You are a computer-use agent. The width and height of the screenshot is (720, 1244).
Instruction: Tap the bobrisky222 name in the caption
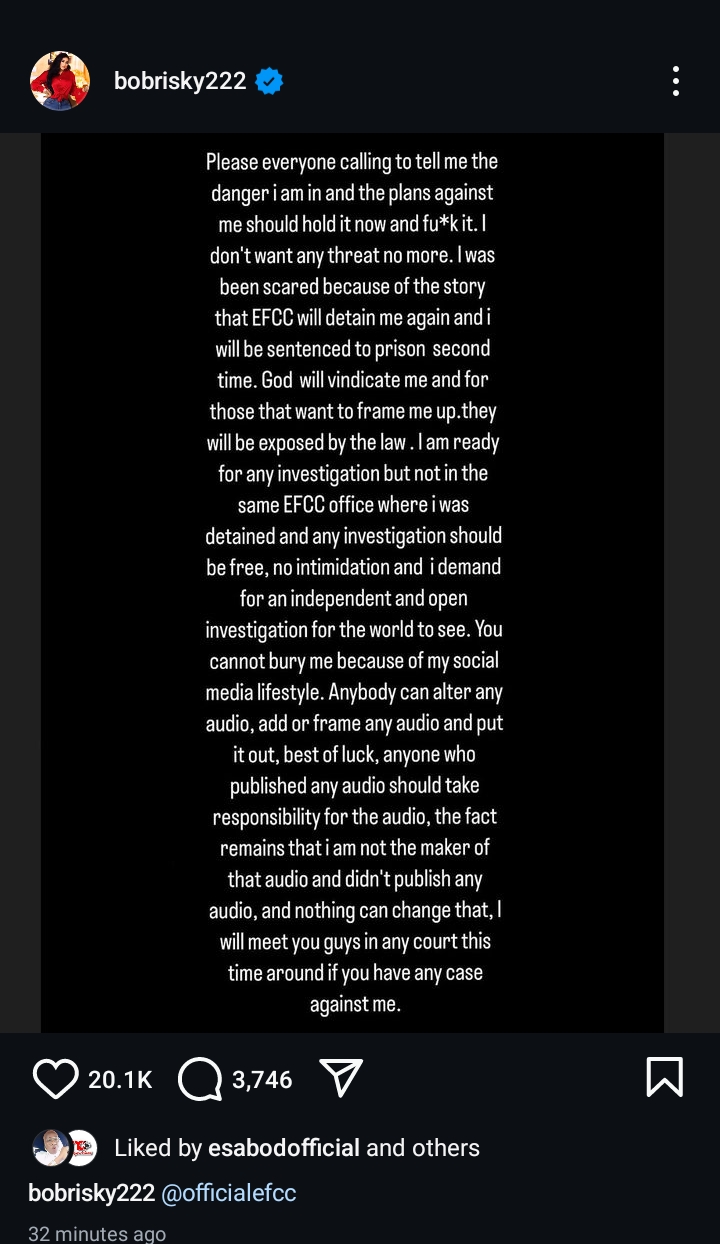[91, 1193]
